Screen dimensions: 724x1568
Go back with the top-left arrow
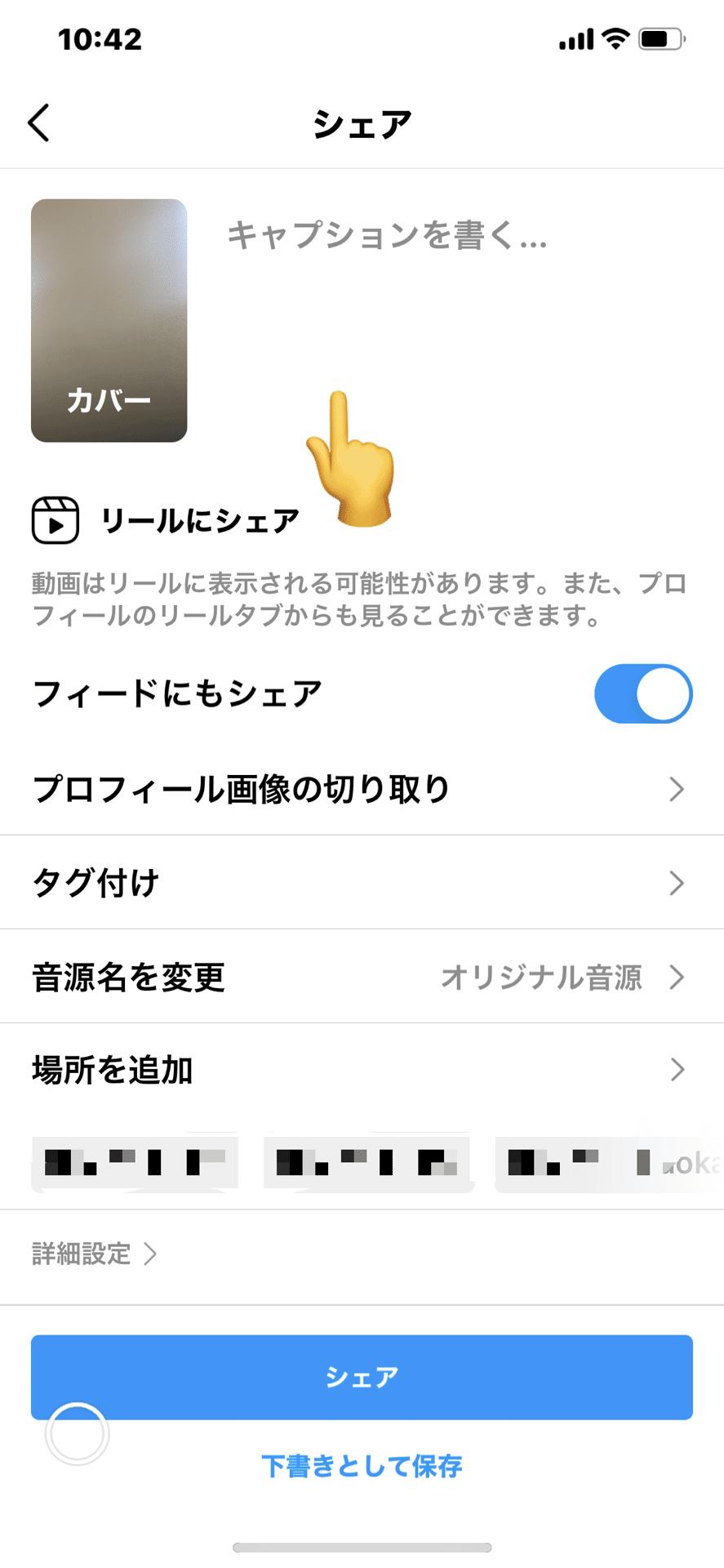(x=38, y=123)
